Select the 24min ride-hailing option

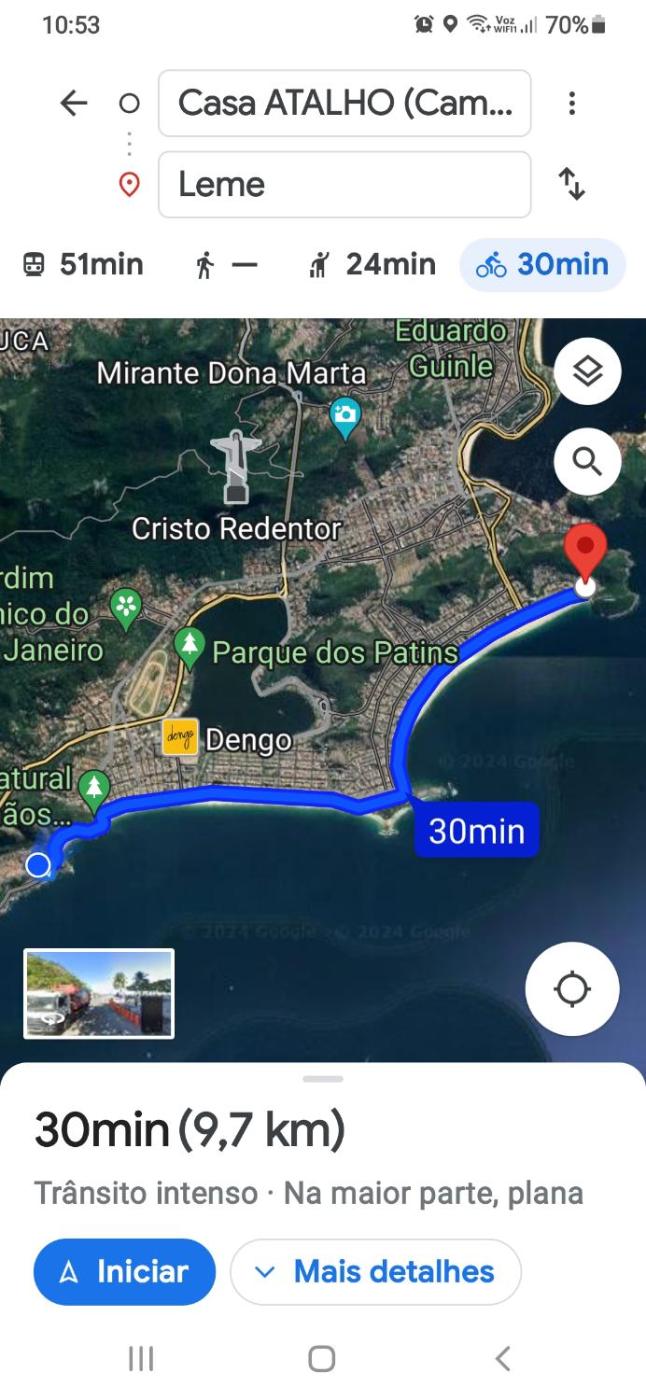(373, 265)
